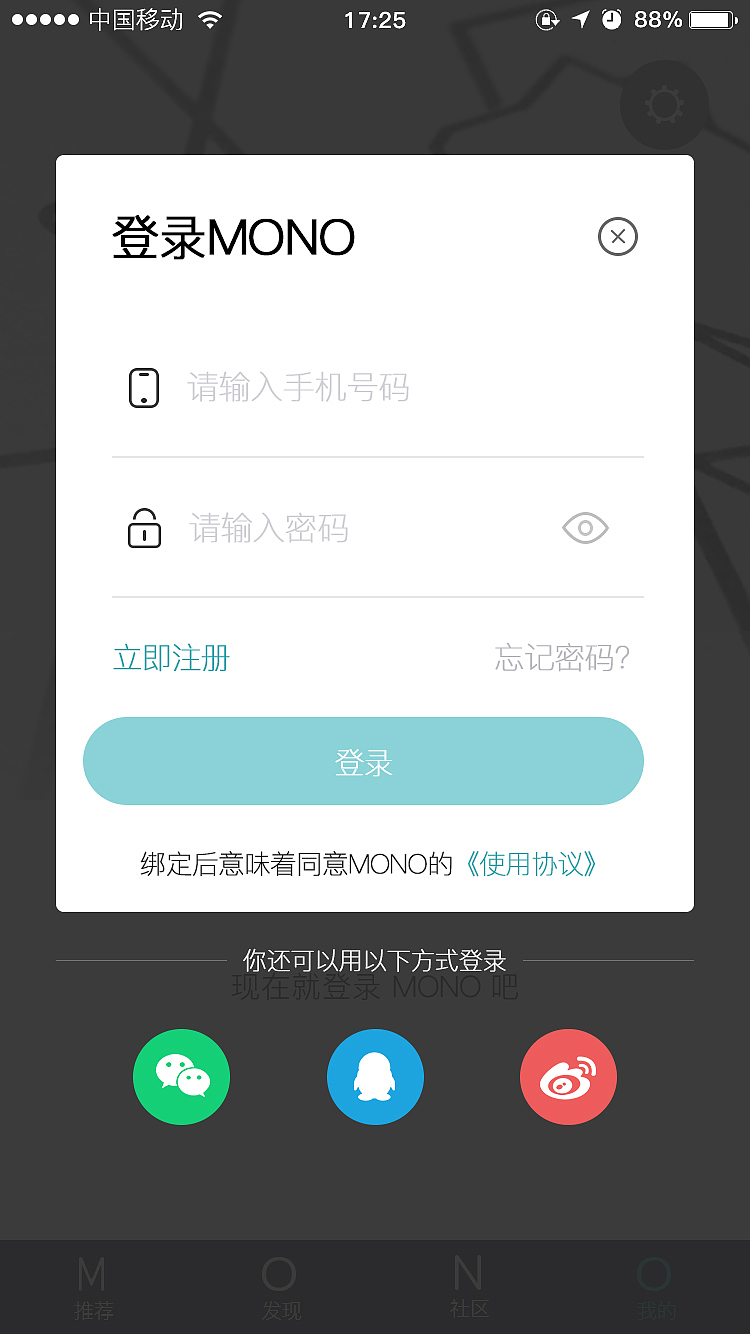Sign in with QQ
The image size is (750, 1334).
click(x=375, y=1077)
